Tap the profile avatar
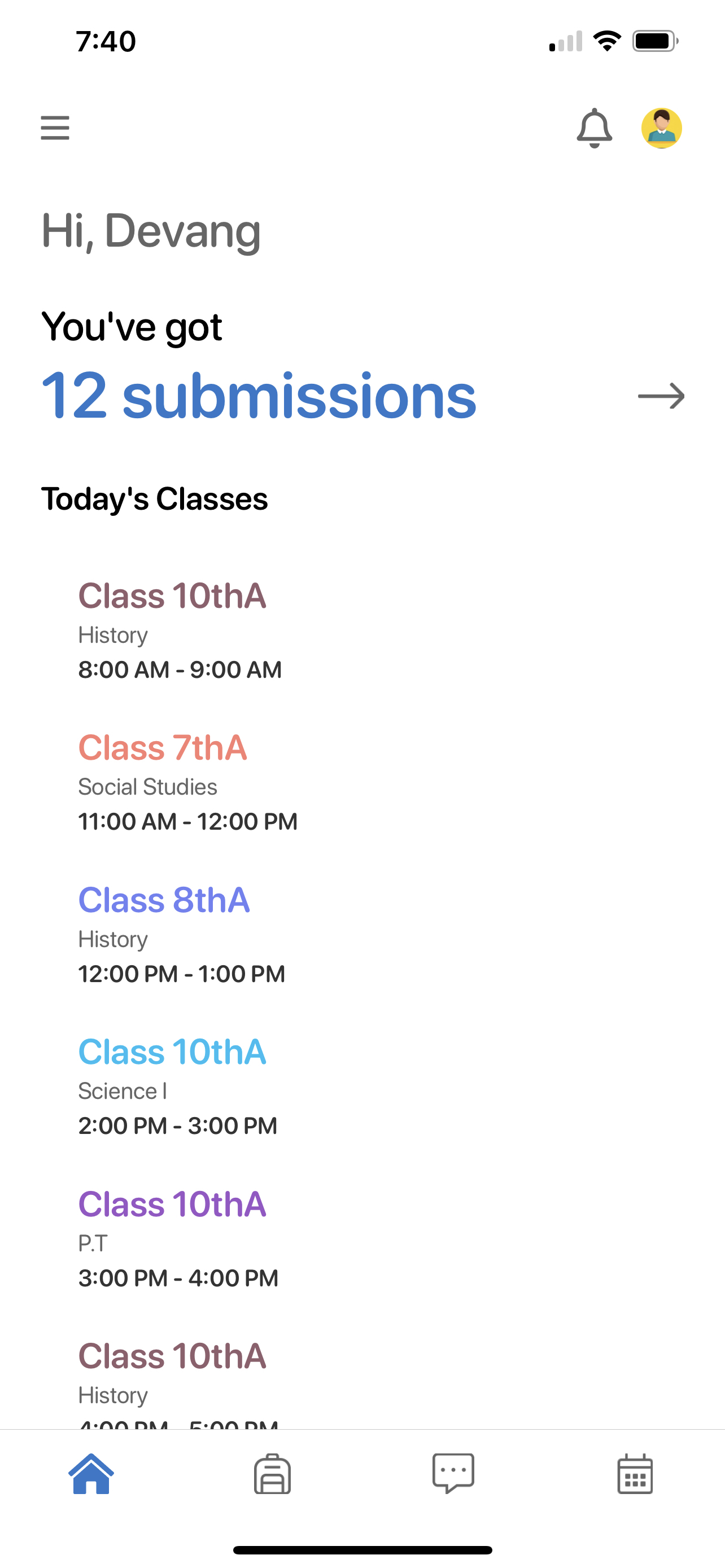Screen dimensions: 725x1568 pyautogui.click(x=662, y=128)
